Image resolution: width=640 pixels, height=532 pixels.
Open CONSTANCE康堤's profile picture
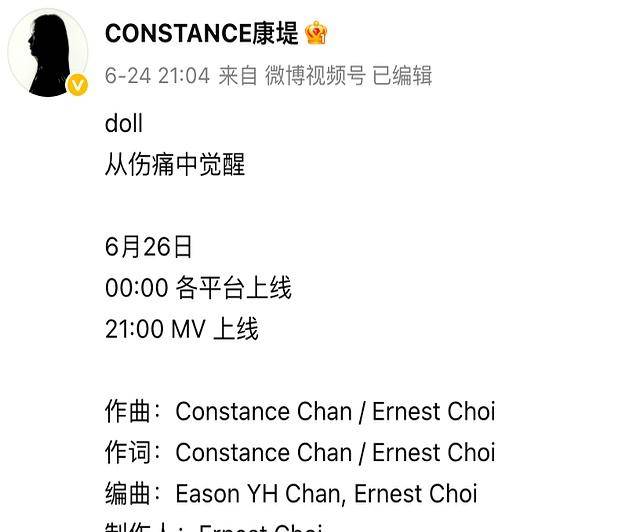(x=47, y=54)
